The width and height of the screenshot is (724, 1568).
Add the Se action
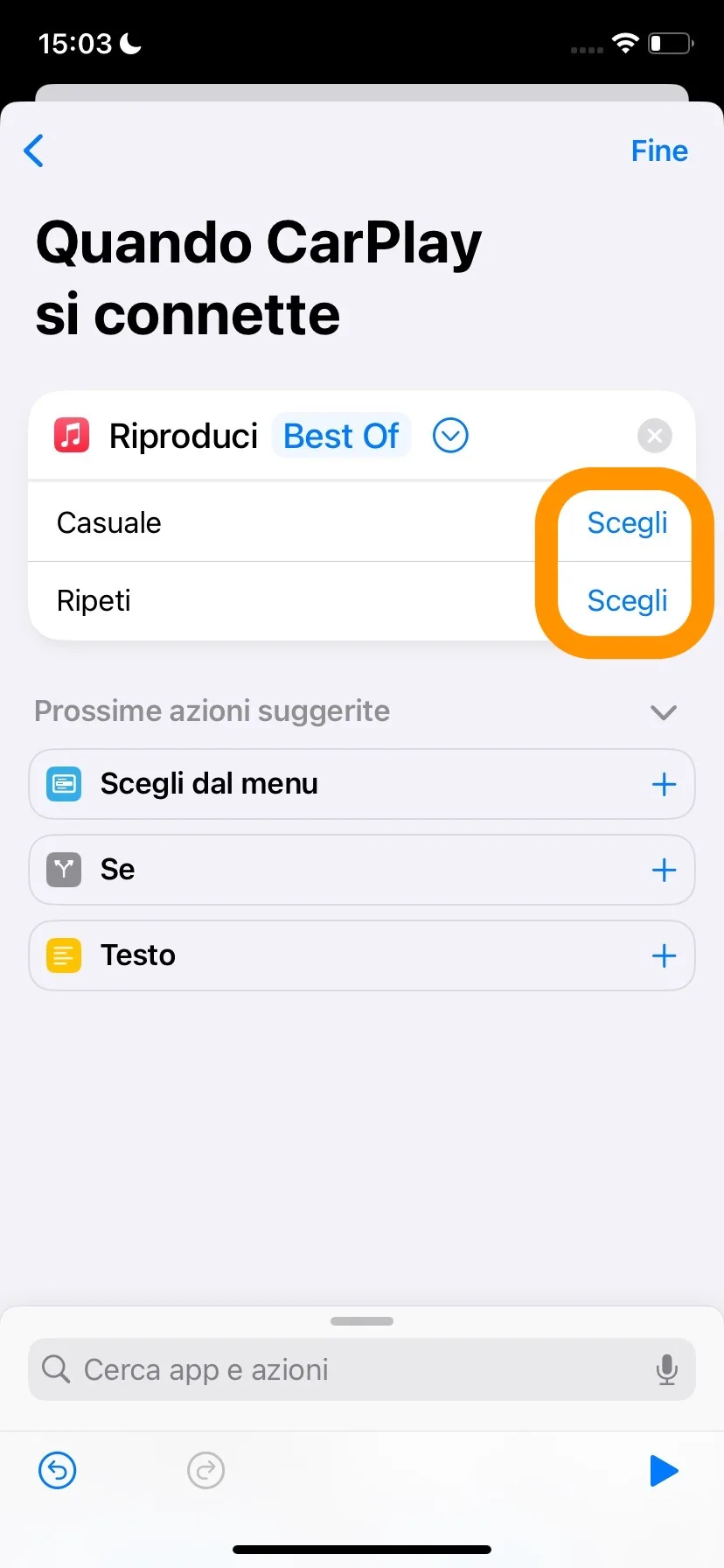pos(664,870)
